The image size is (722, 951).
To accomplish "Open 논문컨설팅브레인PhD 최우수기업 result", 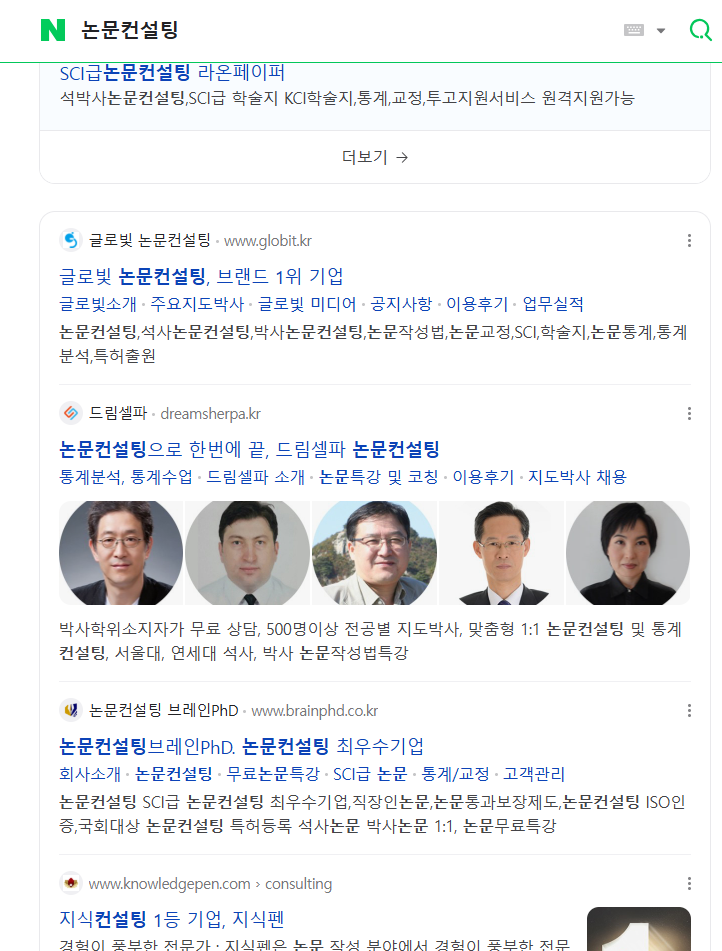I will [241, 746].
